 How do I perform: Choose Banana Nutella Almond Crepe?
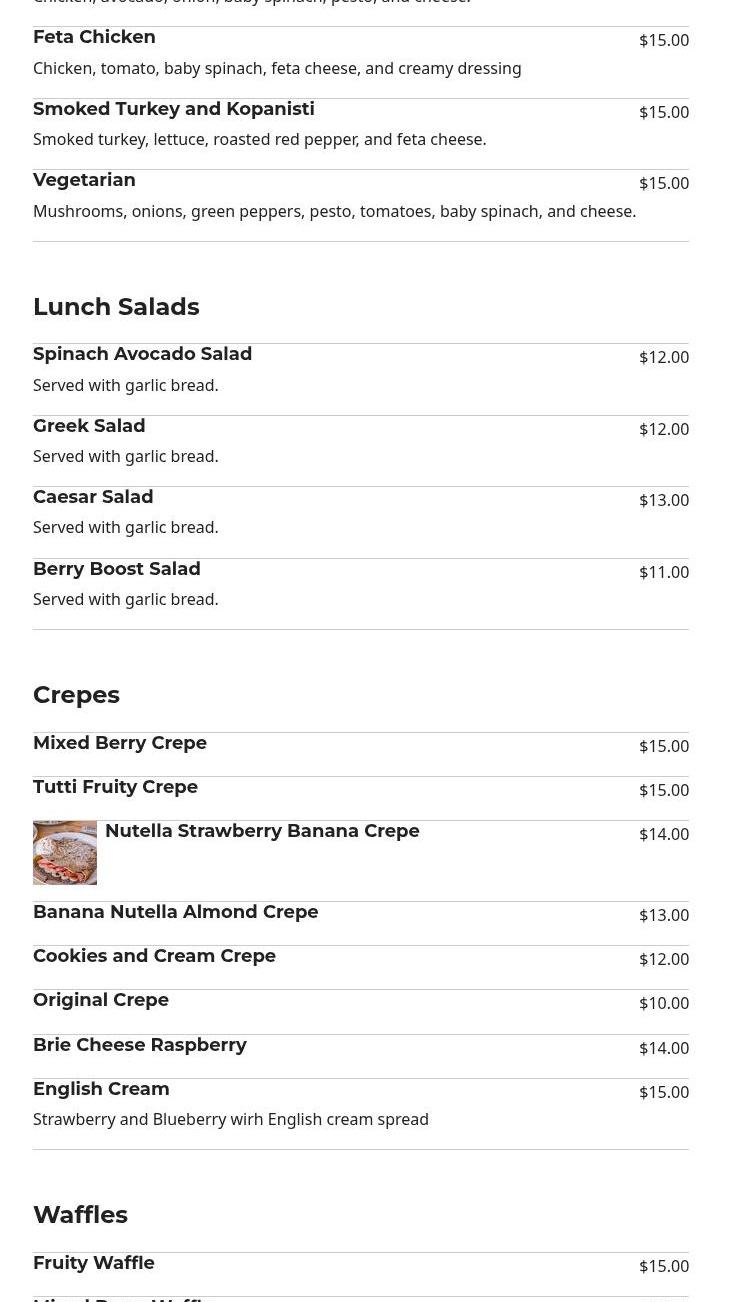(x=360, y=923)
